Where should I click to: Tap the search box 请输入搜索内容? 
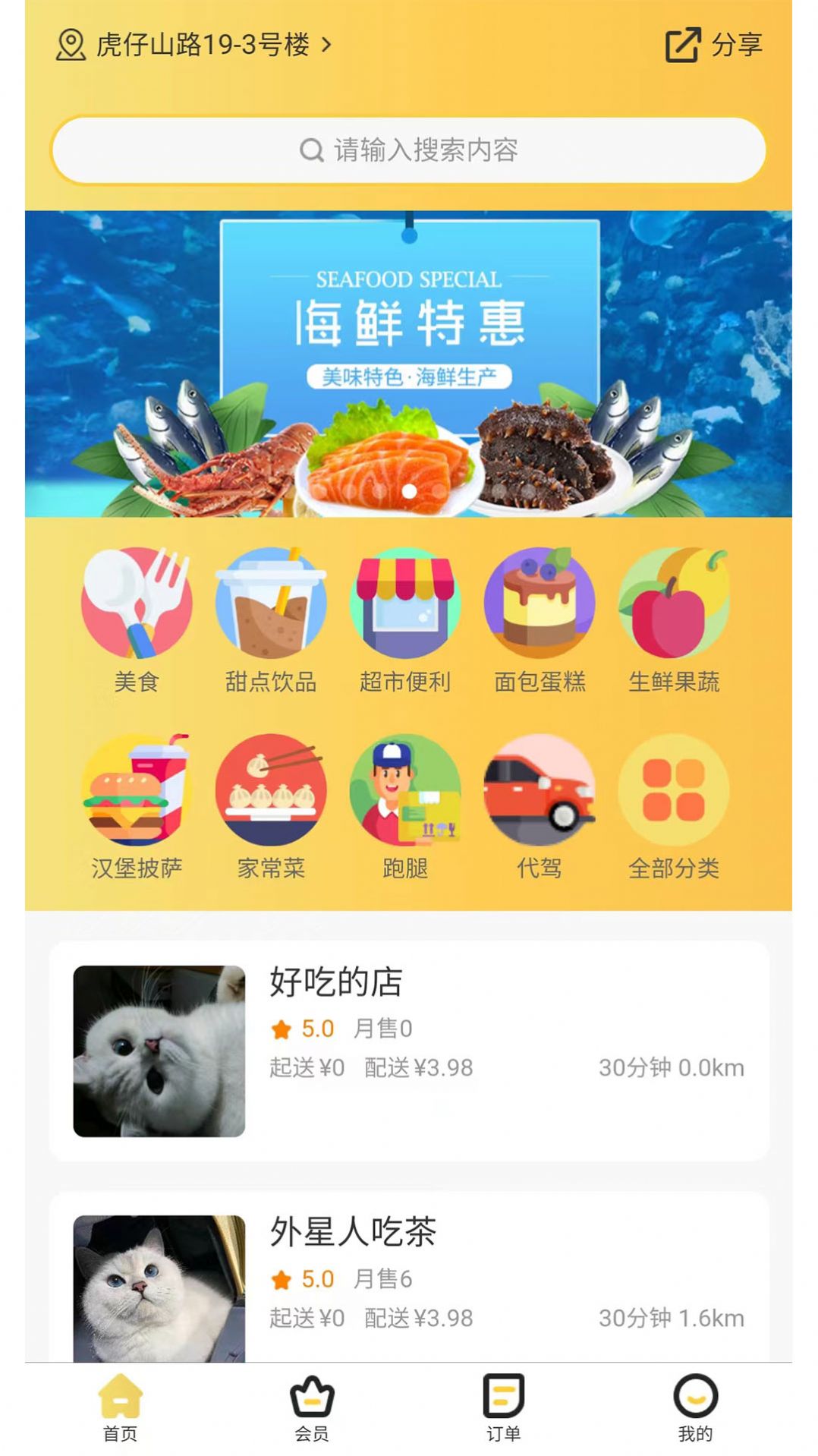pyautogui.click(x=408, y=150)
